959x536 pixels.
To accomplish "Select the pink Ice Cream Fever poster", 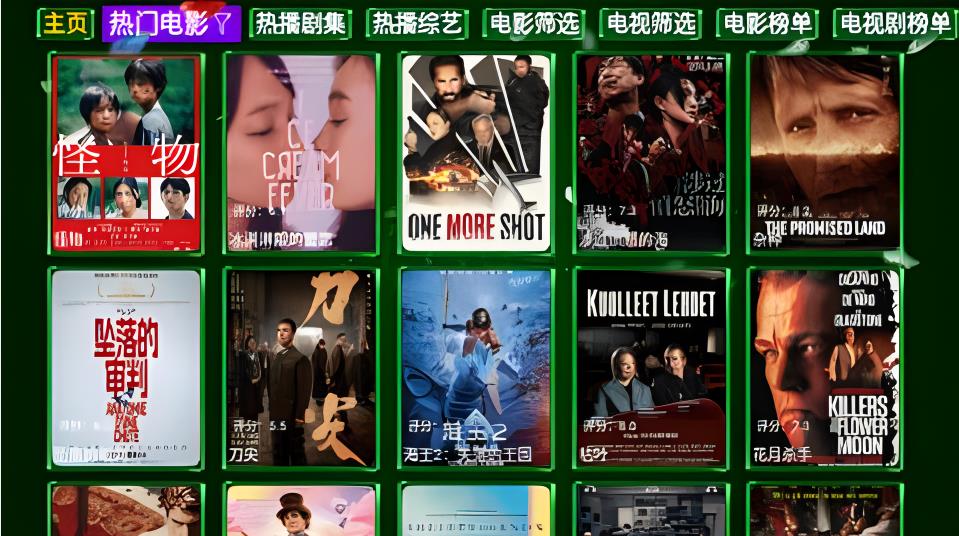I will [x=301, y=153].
